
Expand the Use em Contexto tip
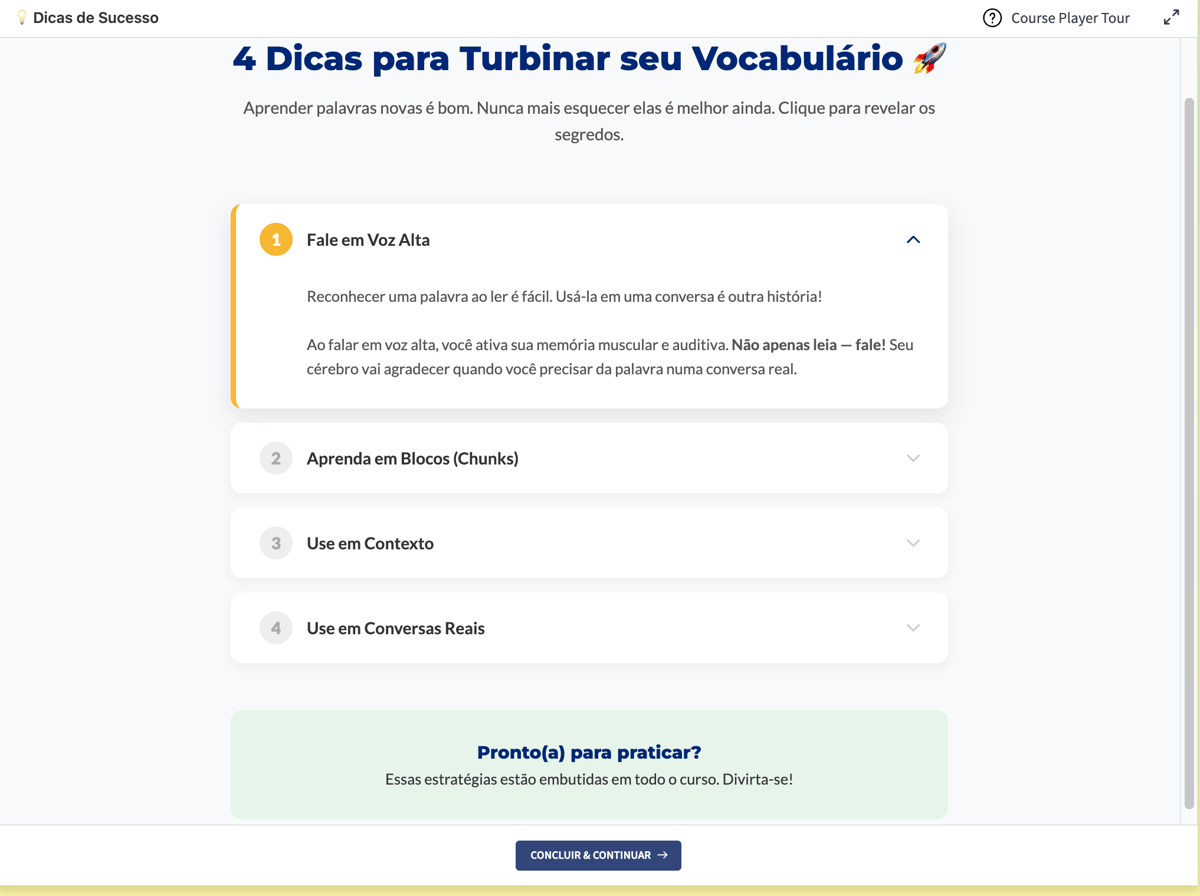tap(589, 543)
